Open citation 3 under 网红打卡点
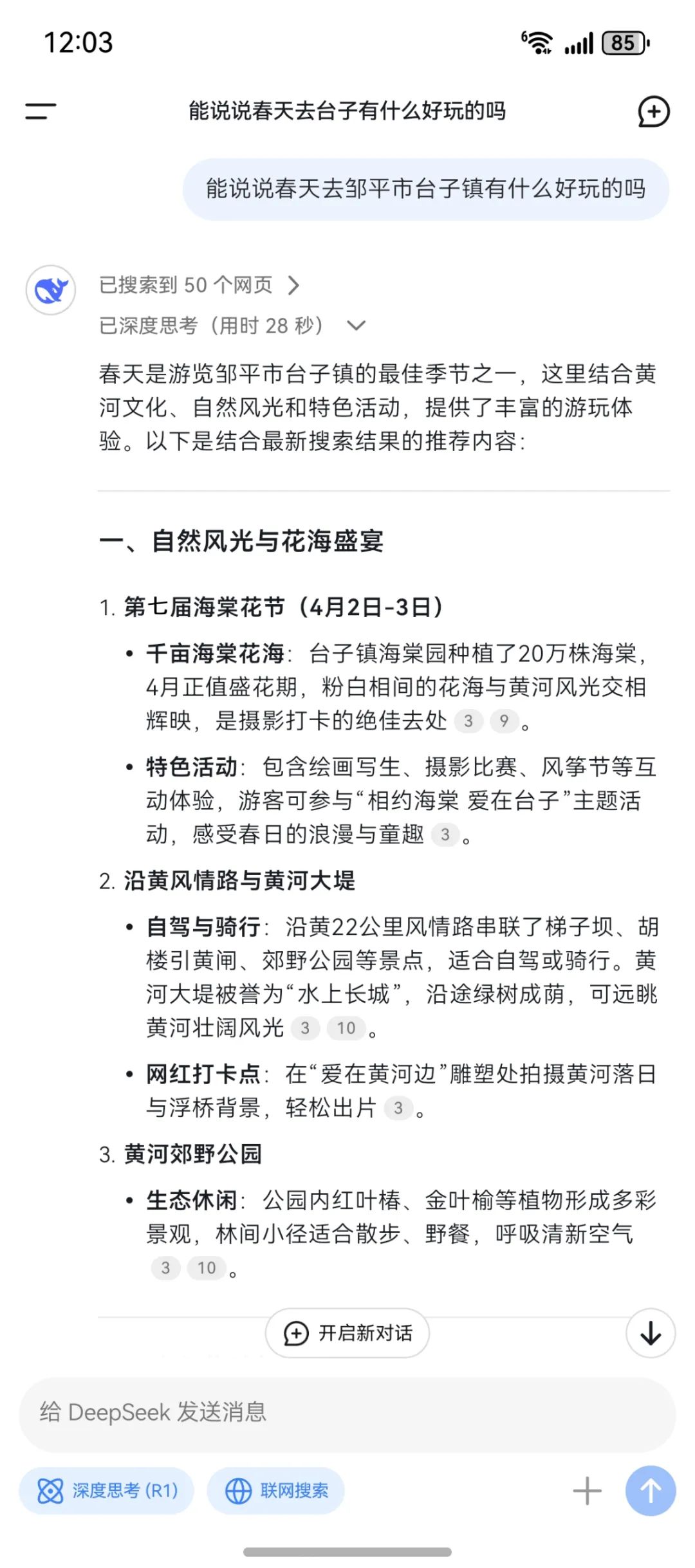The height and width of the screenshot is (1568, 695). [398, 1108]
